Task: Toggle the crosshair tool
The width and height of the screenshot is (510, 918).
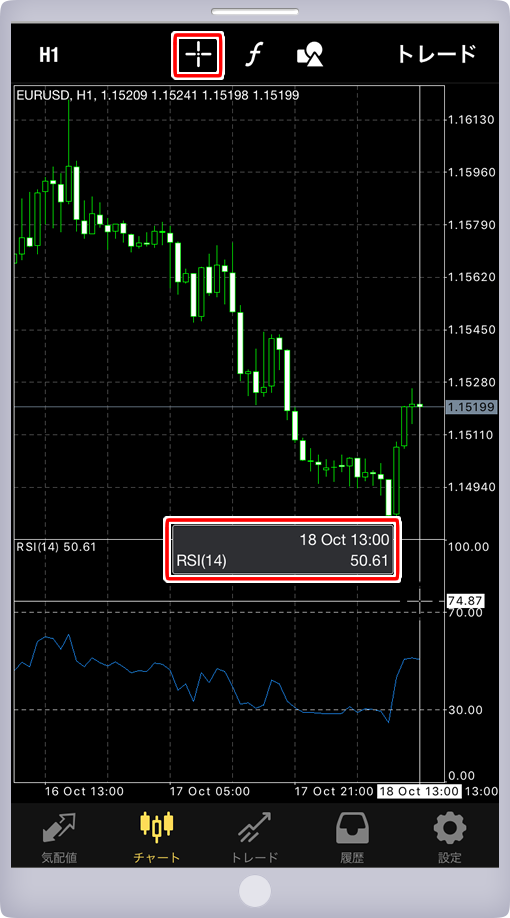Action: [x=198, y=55]
